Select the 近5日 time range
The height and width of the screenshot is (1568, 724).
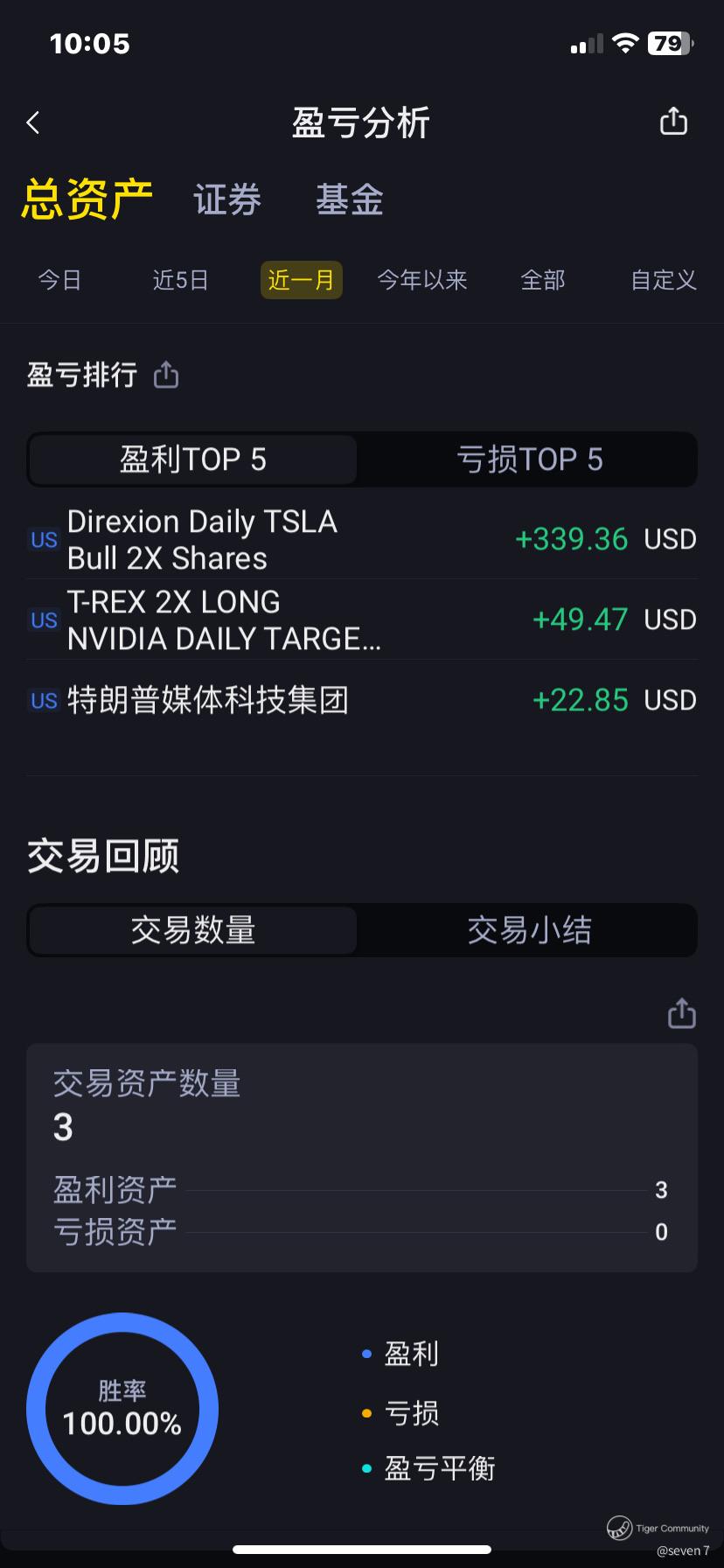[180, 280]
